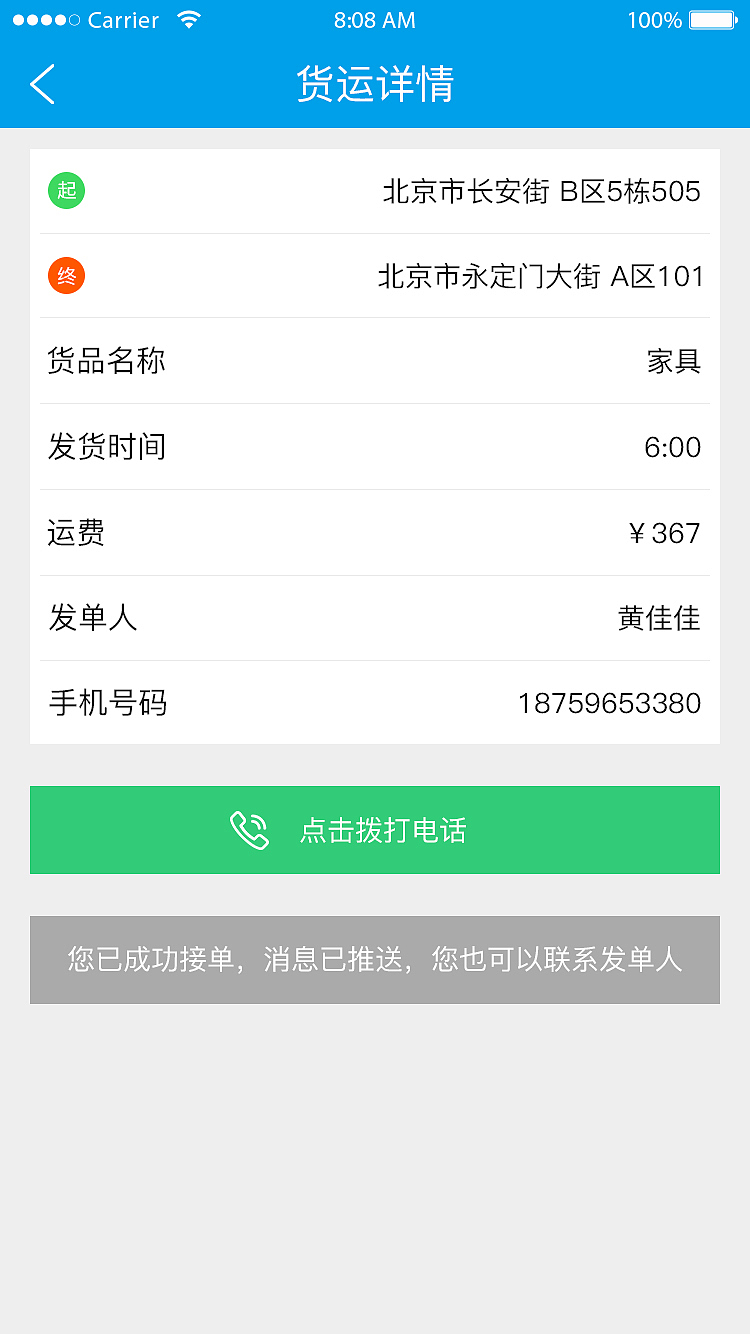750x1334 pixels.
Task: Tap the sender name 黄佳佳
Action: point(659,618)
